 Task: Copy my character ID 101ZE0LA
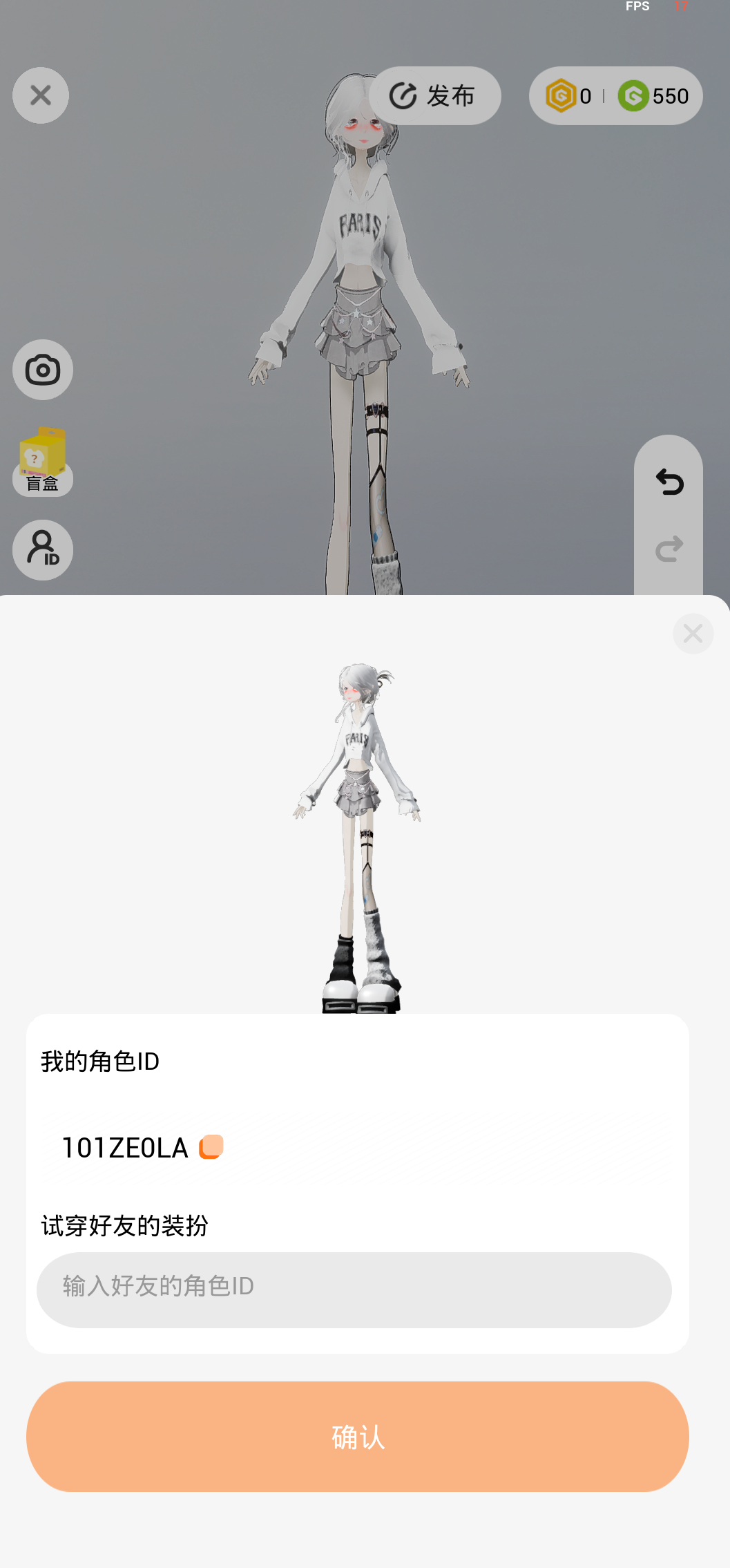pyautogui.click(x=211, y=1146)
